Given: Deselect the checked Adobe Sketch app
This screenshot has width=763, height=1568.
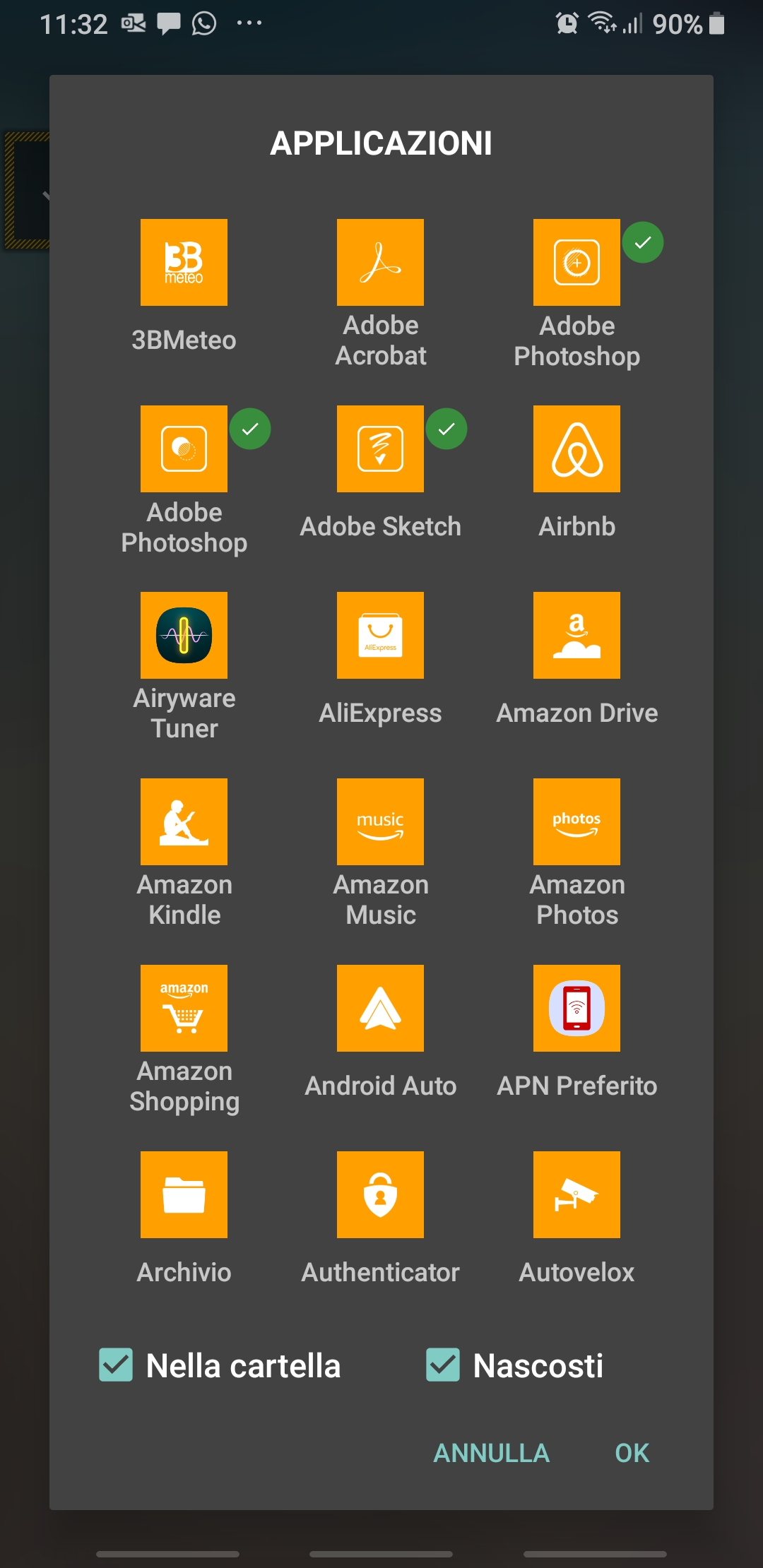Looking at the screenshot, I should tap(380, 449).
